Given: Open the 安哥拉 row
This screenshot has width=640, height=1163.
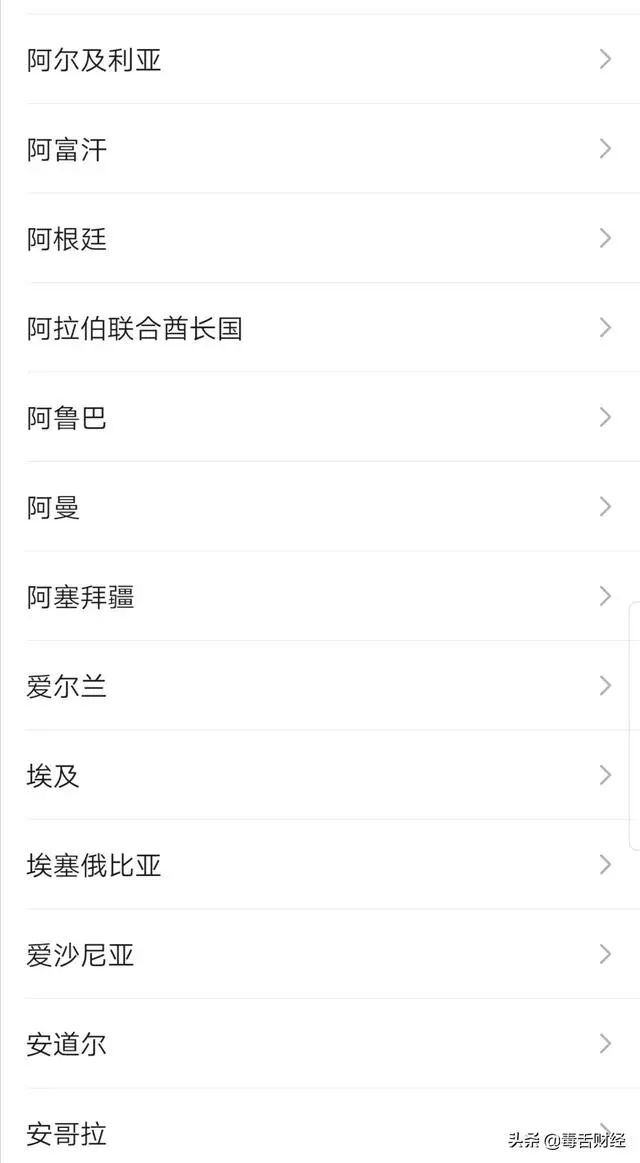Looking at the screenshot, I should pyautogui.click(x=320, y=1126).
